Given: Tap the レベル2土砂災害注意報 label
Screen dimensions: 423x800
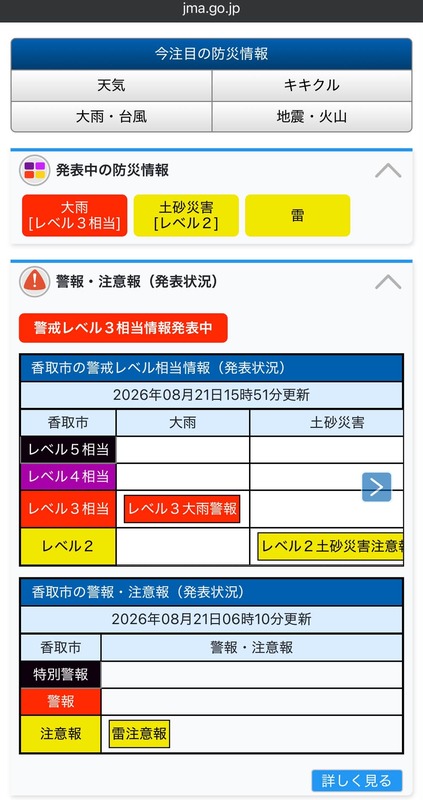Looking at the screenshot, I should (x=331, y=546).
